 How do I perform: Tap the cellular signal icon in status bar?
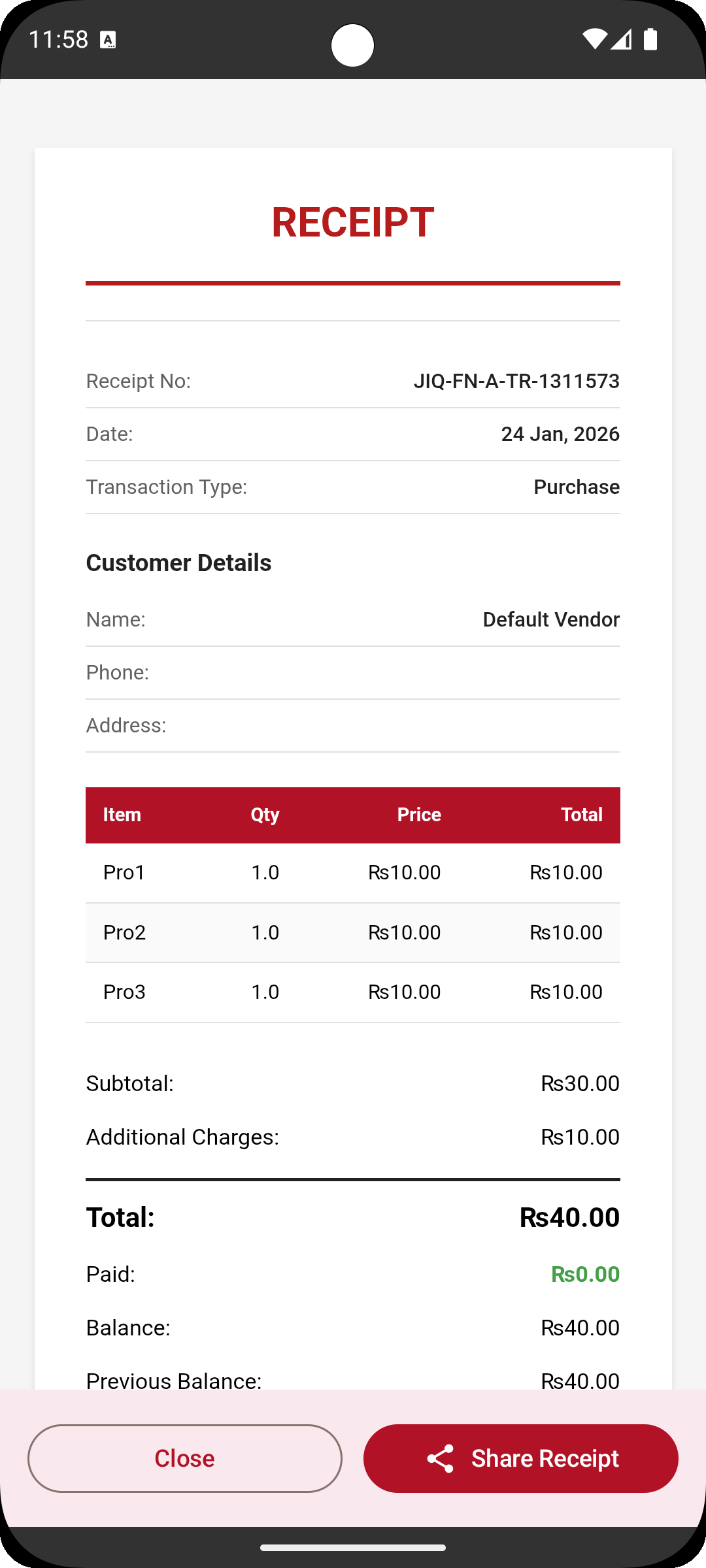point(622,40)
